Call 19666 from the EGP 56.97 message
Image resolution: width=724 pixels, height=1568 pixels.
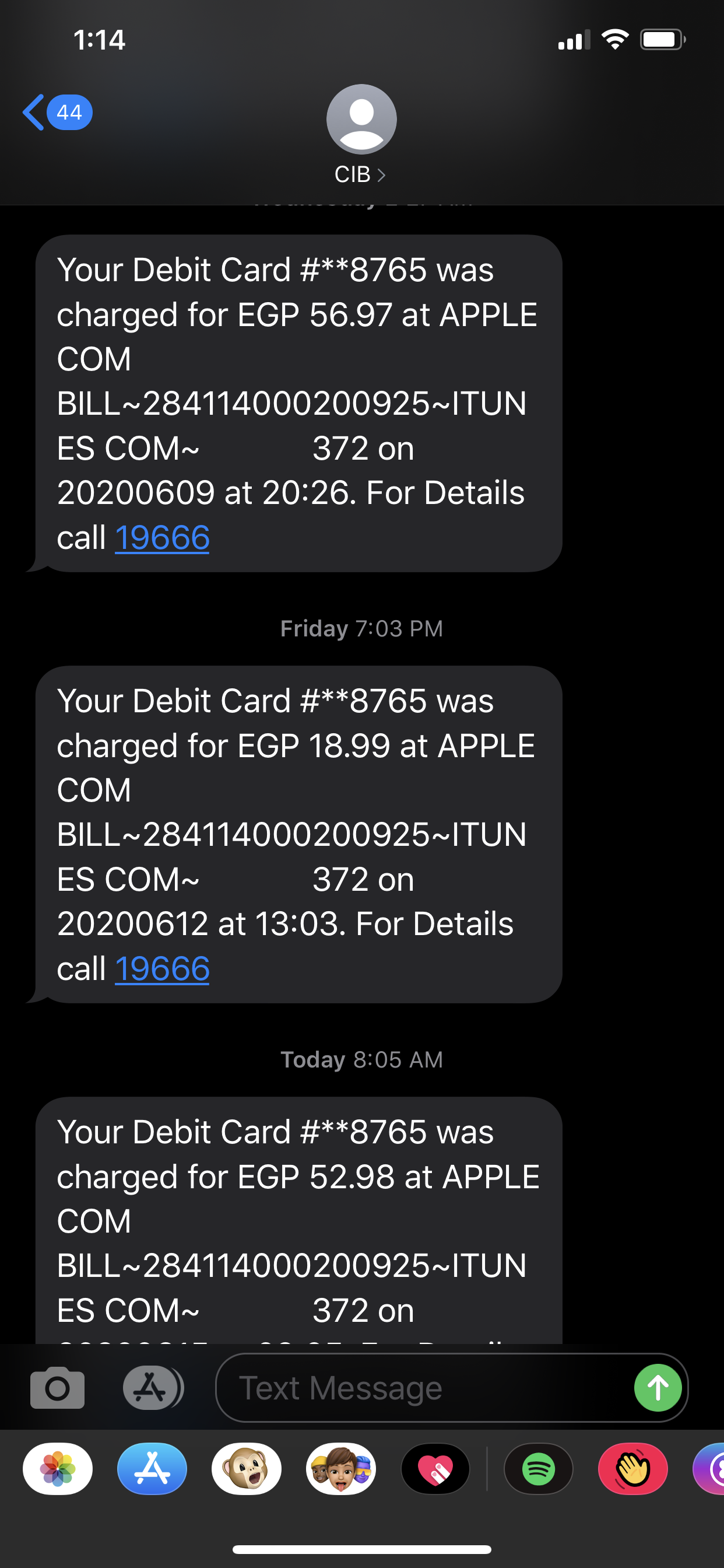point(162,538)
